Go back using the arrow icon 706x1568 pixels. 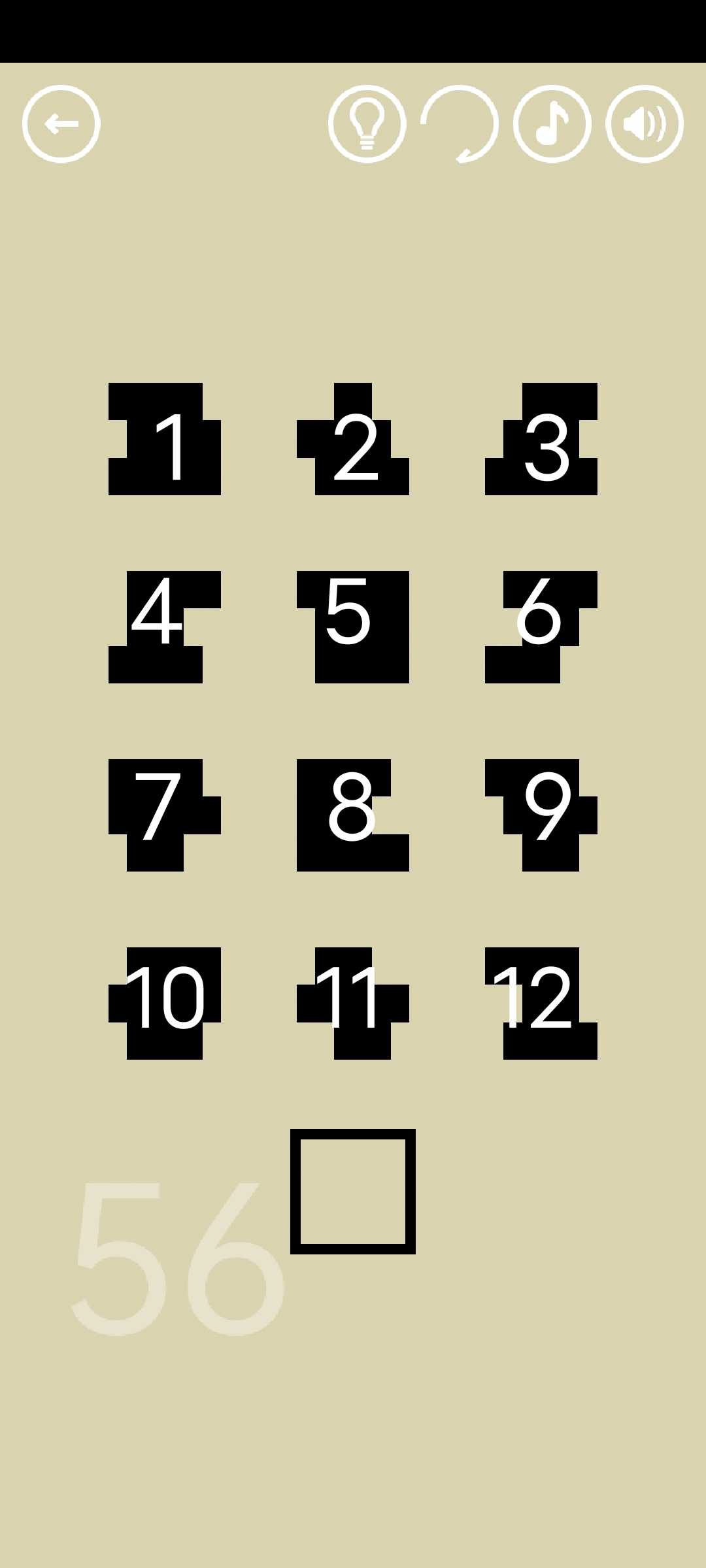click(61, 124)
